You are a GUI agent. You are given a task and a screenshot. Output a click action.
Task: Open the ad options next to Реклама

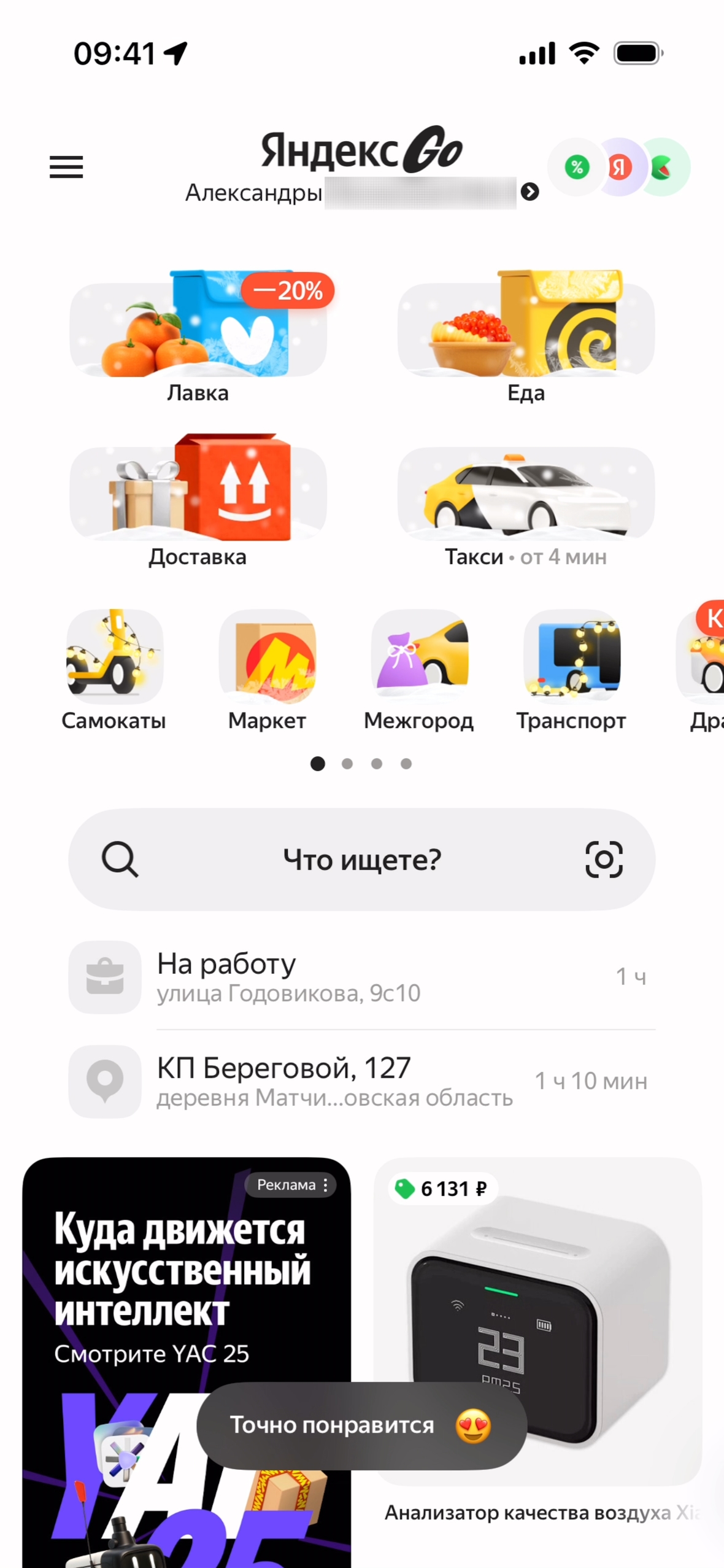pyautogui.click(x=326, y=1185)
